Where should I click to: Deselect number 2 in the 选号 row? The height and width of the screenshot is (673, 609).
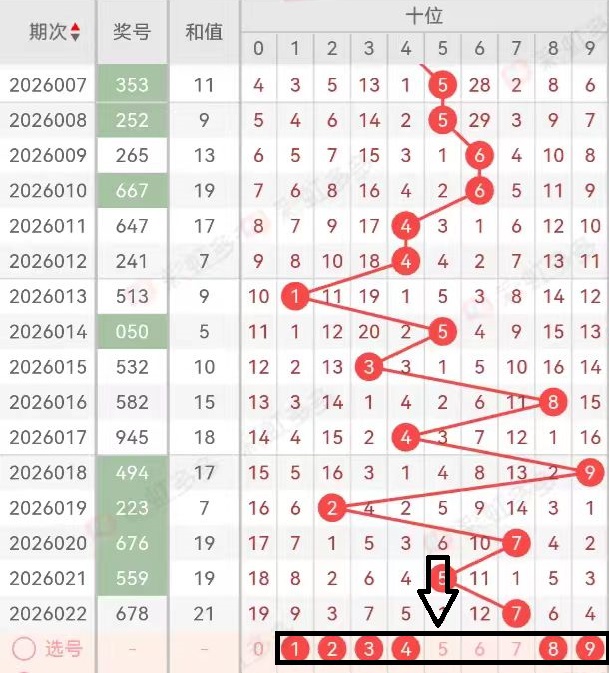(x=332, y=650)
